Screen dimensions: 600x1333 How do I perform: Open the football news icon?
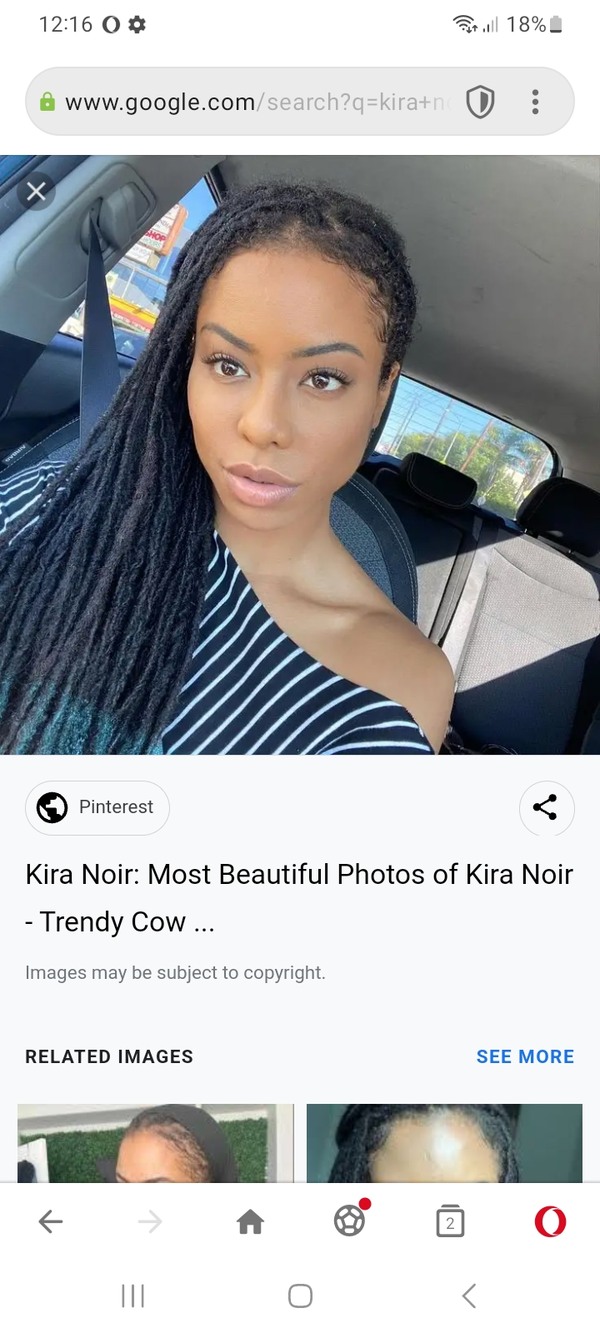pyautogui.click(x=350, y=1221)
